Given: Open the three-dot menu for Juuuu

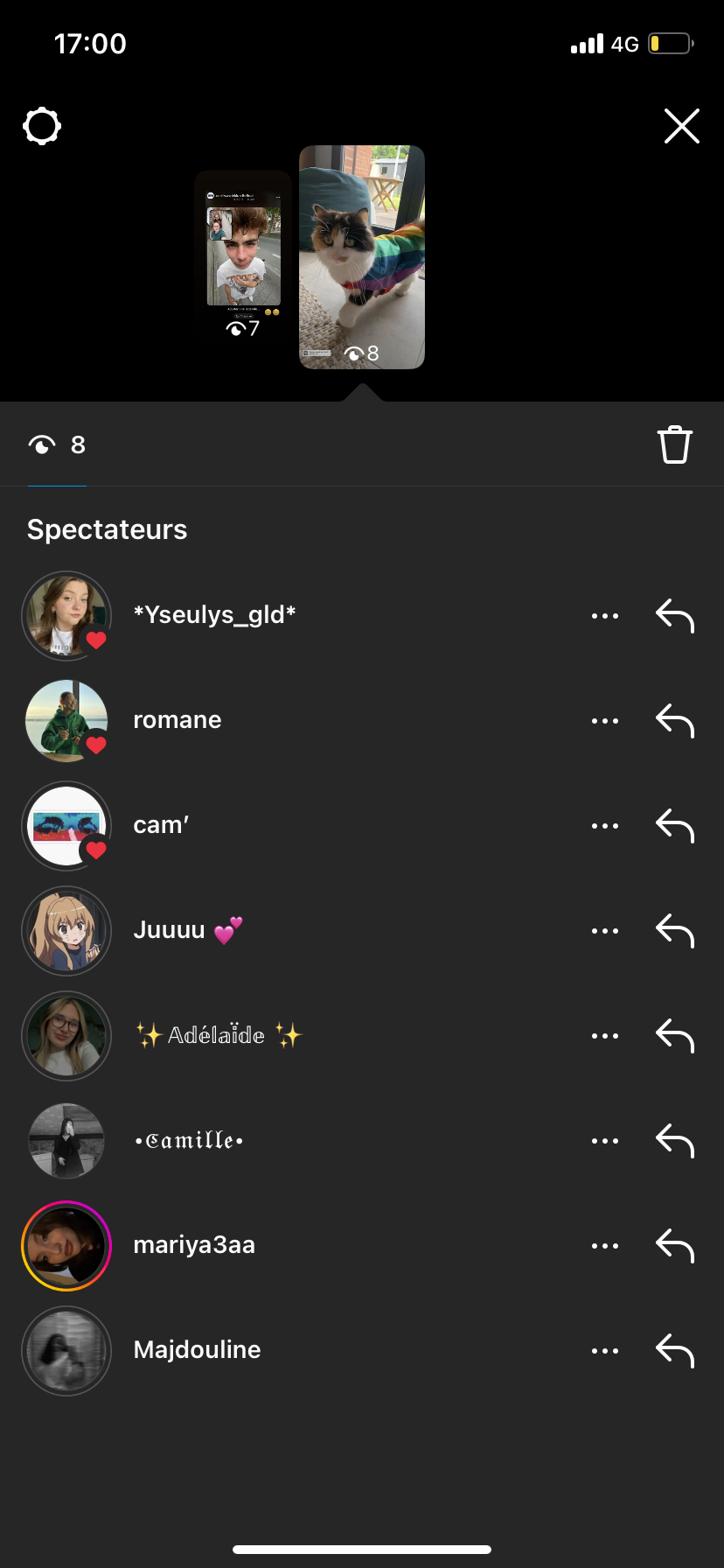Looking at the screenshot, I should coord(605,931).
